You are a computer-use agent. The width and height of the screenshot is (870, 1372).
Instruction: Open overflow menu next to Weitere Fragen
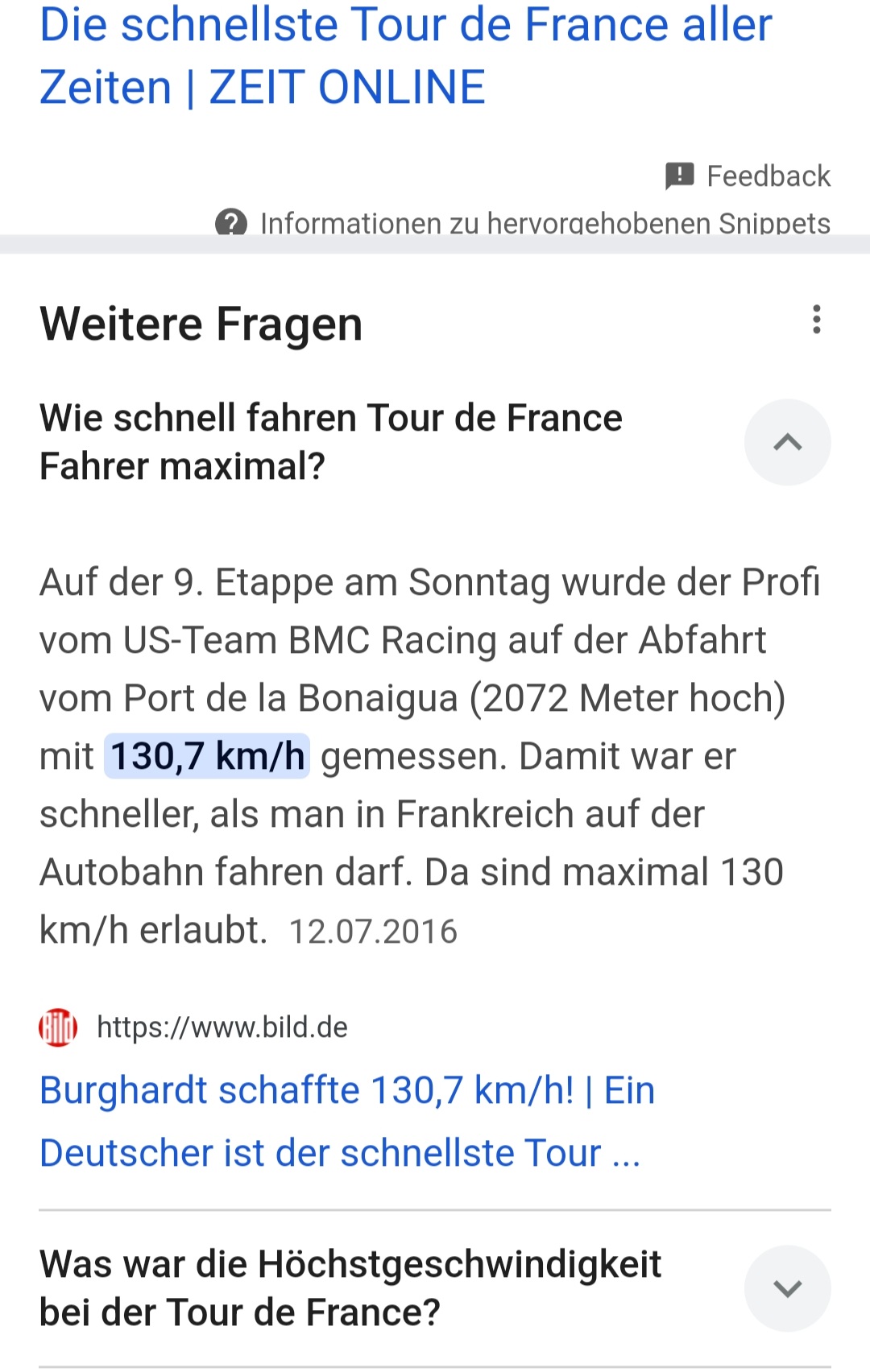point(816,320)
